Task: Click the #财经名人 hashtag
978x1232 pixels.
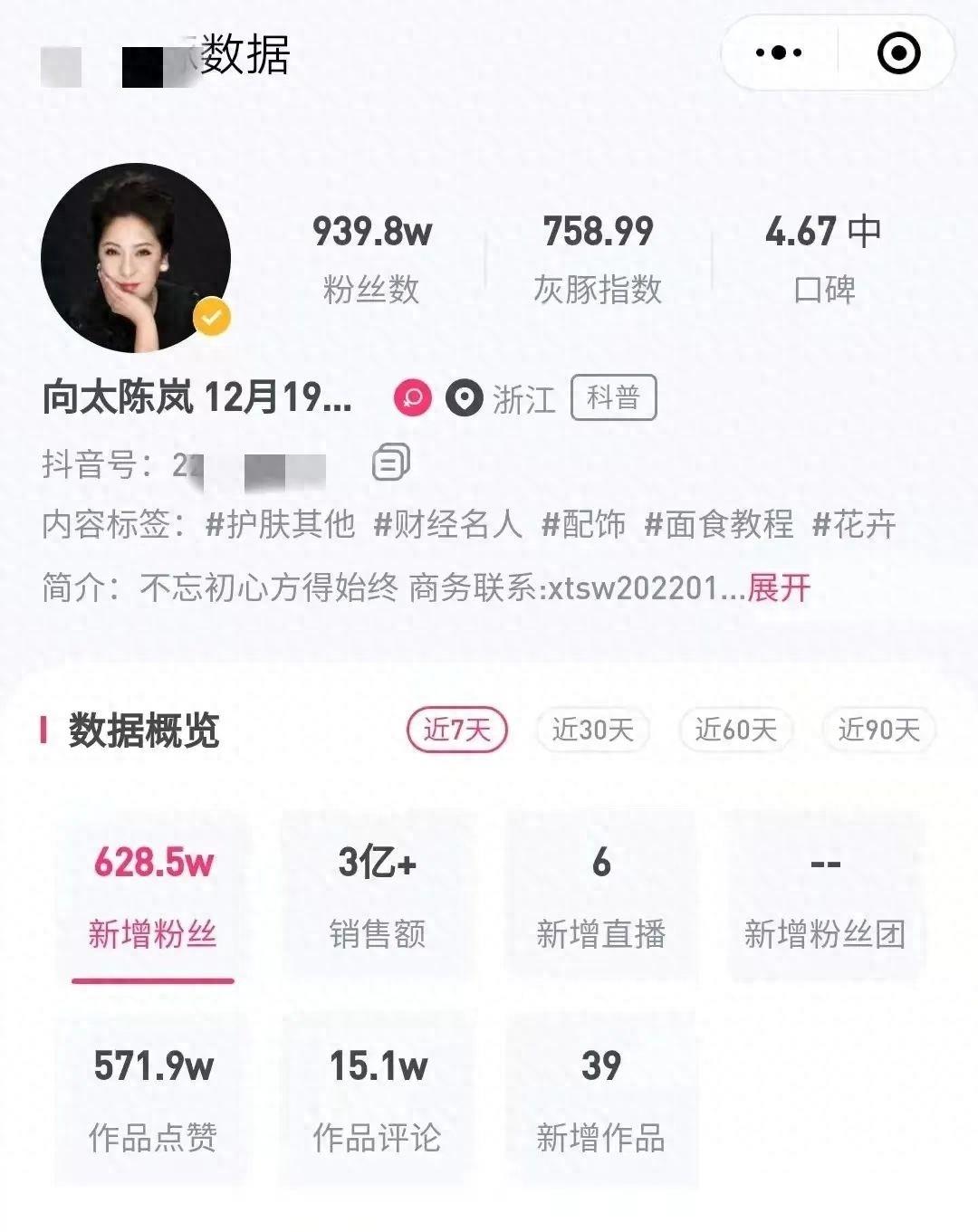Action: click(x=453, y=525)
